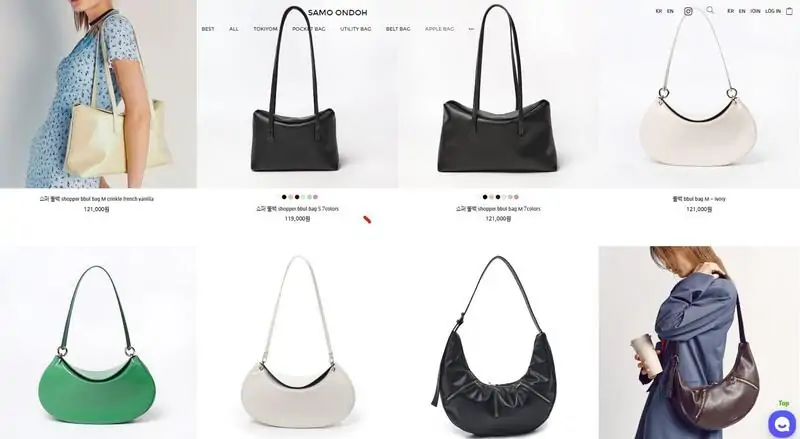Open the BEST category
This screenshot has height=439, width=800.
coord(208,29)
